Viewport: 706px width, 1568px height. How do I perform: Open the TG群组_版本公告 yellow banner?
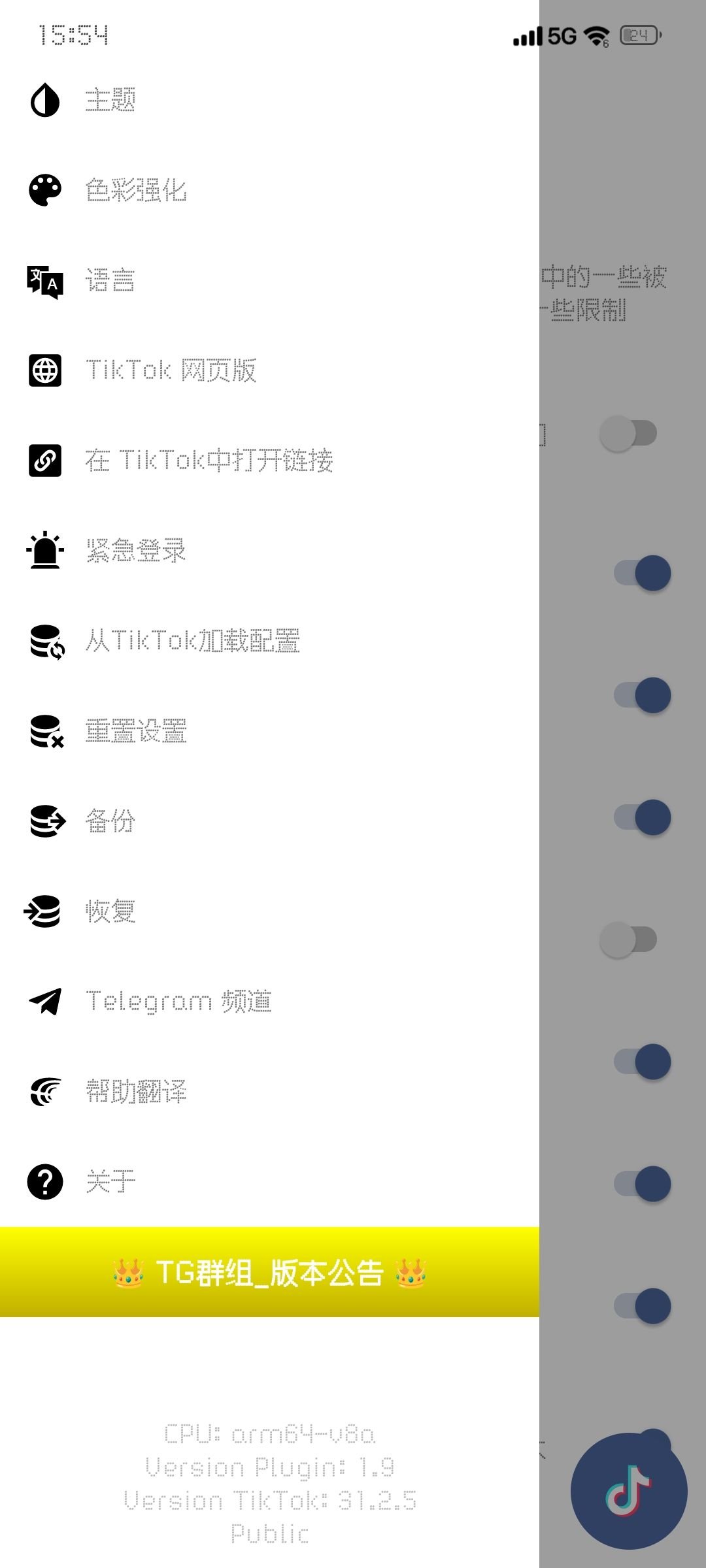pyautogui.click(x=268, y=1273)
